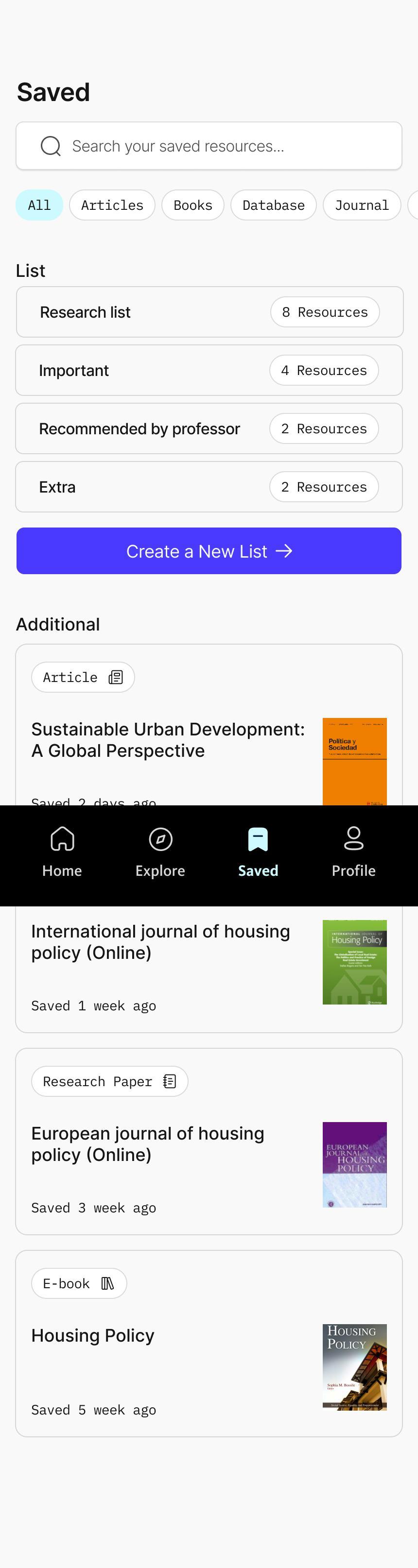Select the Journal filter chip

(x=361, y=205)
